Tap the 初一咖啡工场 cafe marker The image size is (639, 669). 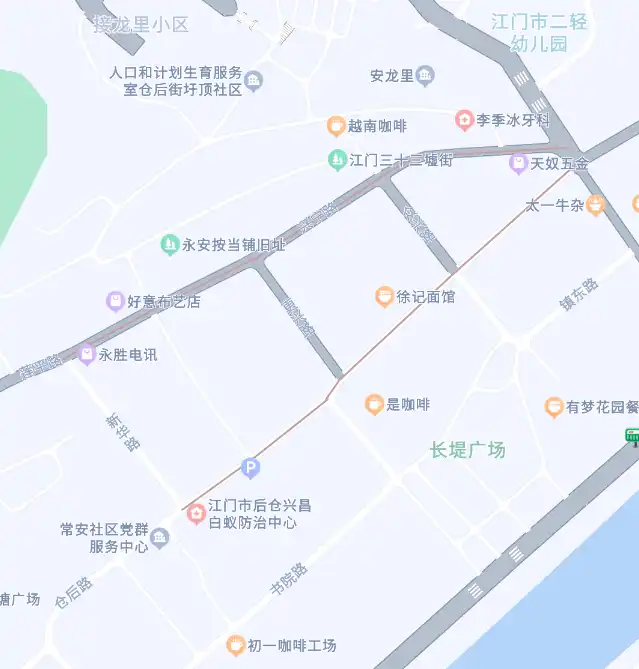point(235,645)
